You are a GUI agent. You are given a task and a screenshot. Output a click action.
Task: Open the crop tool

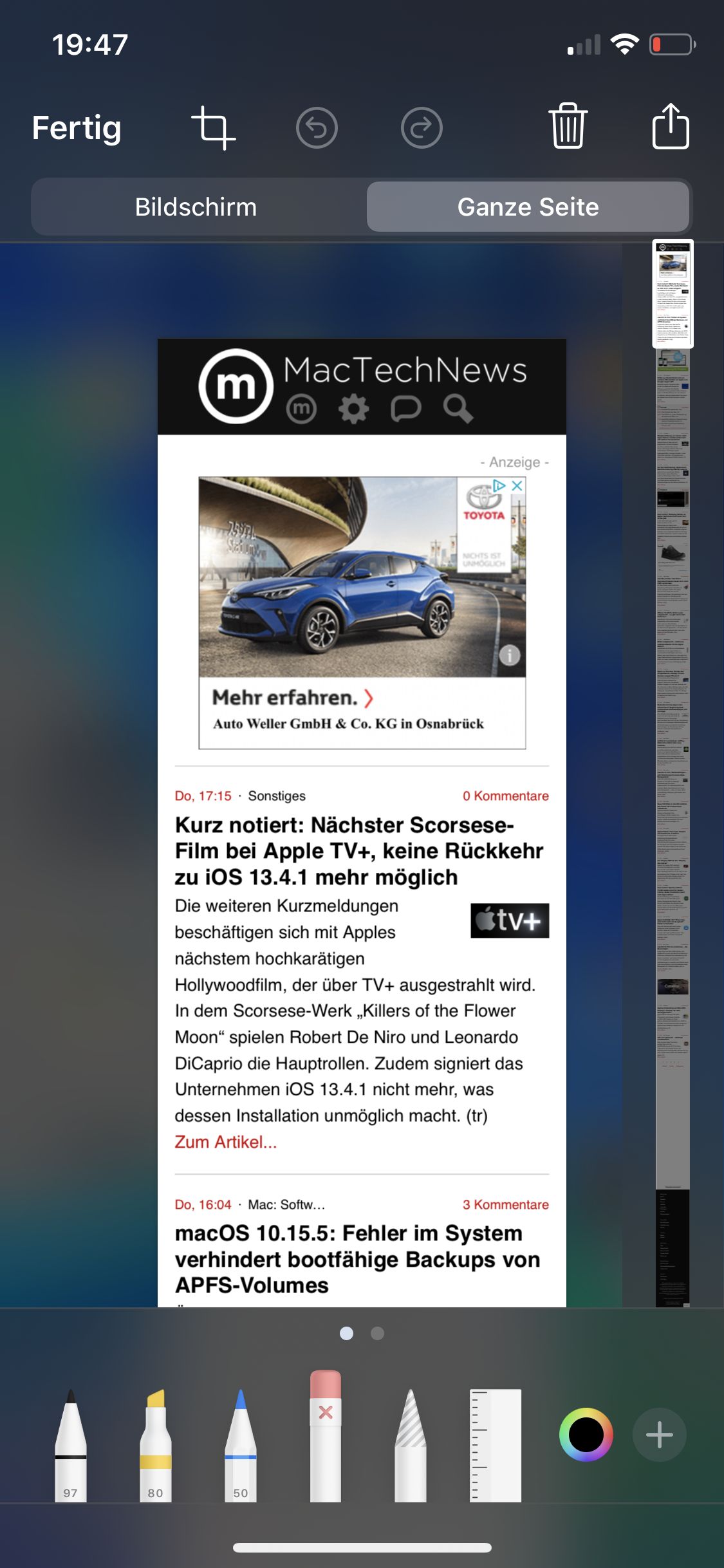click(214, 127)
